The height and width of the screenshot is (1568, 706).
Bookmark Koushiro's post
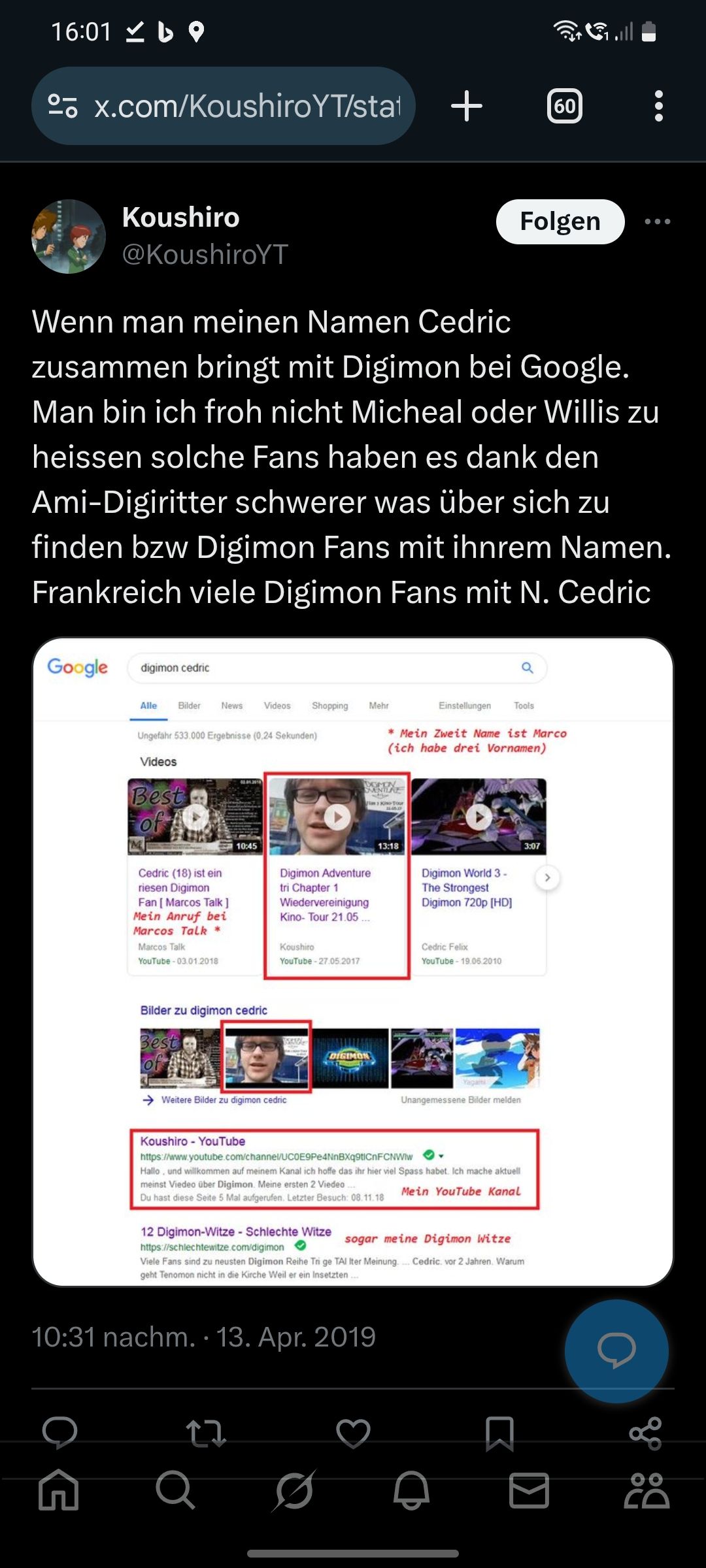(499, 1433)
